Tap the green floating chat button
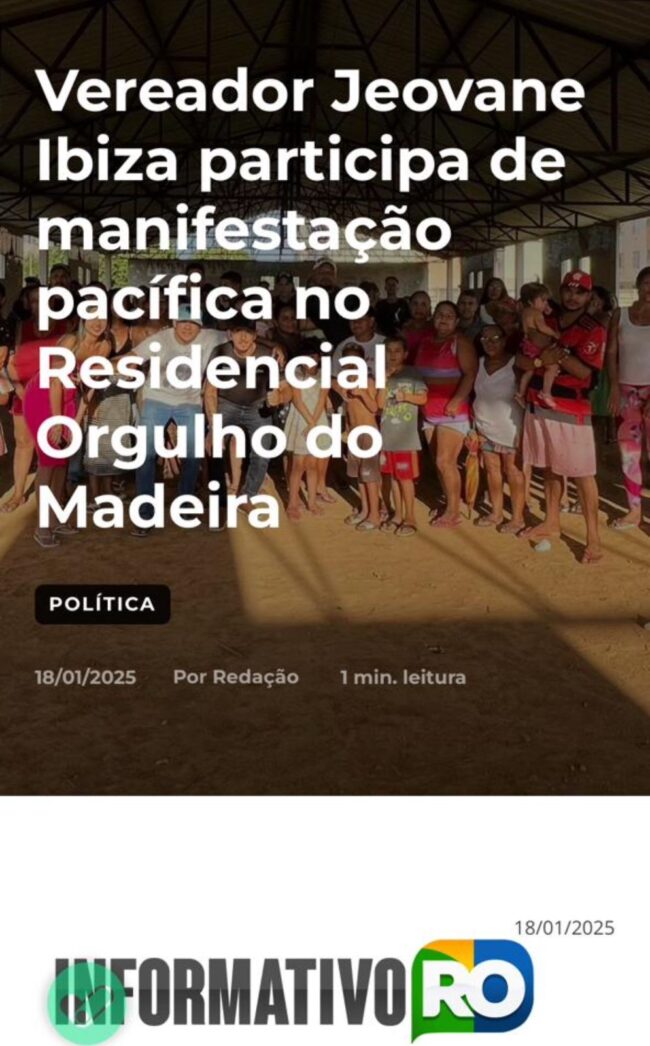This screenshot has height=1046, width=650. coord(87,1003)
